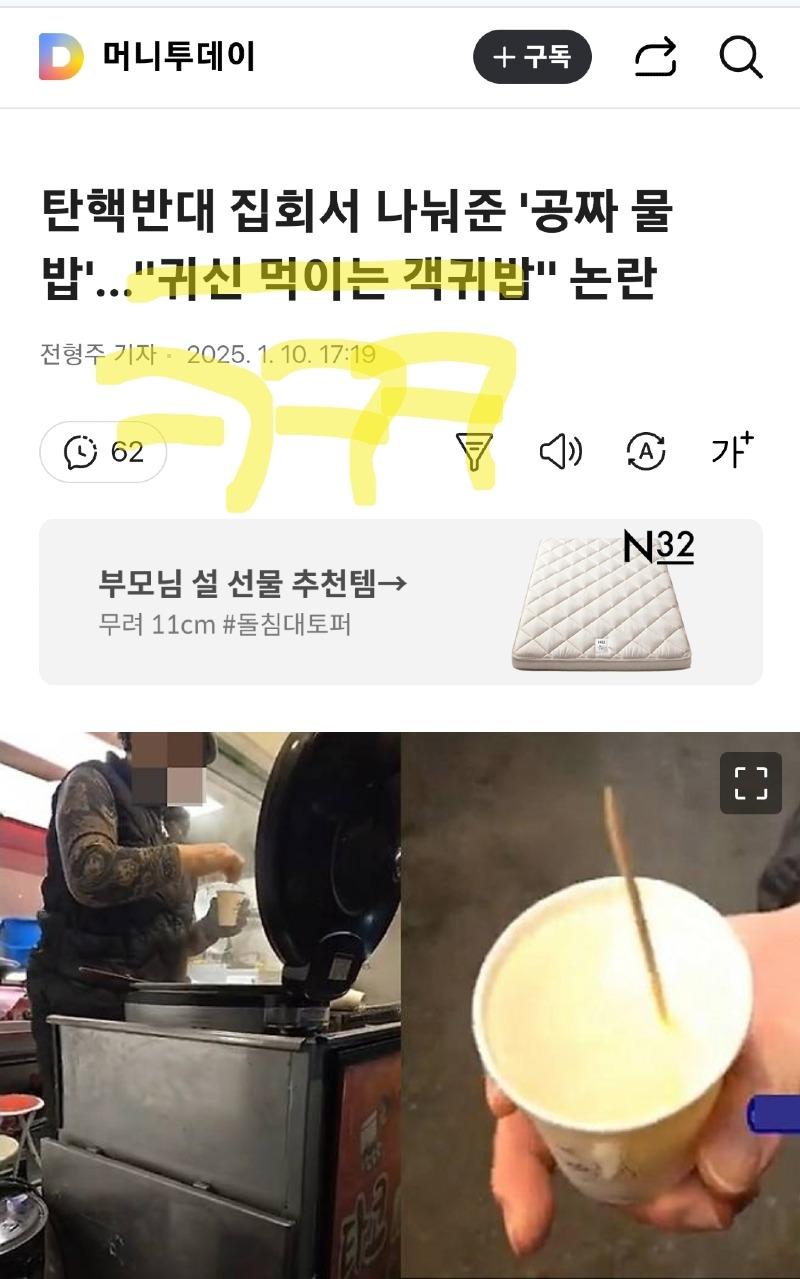The height and width of the screenshot is (1279, 800).
Task: Tap the article summary funnel icon
Action: [x=474, y=452]
